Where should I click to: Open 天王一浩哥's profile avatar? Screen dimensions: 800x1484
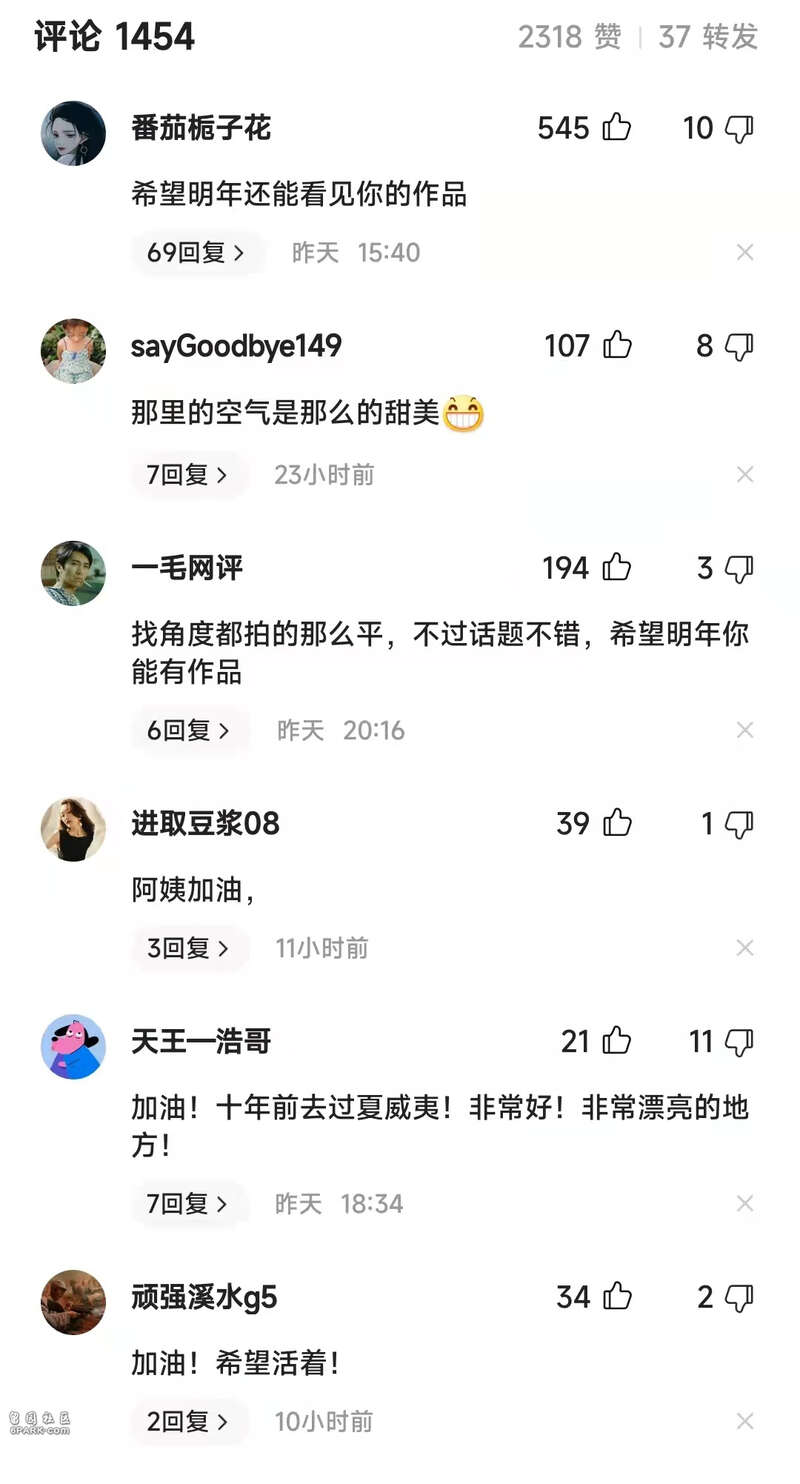(73, 1047)
